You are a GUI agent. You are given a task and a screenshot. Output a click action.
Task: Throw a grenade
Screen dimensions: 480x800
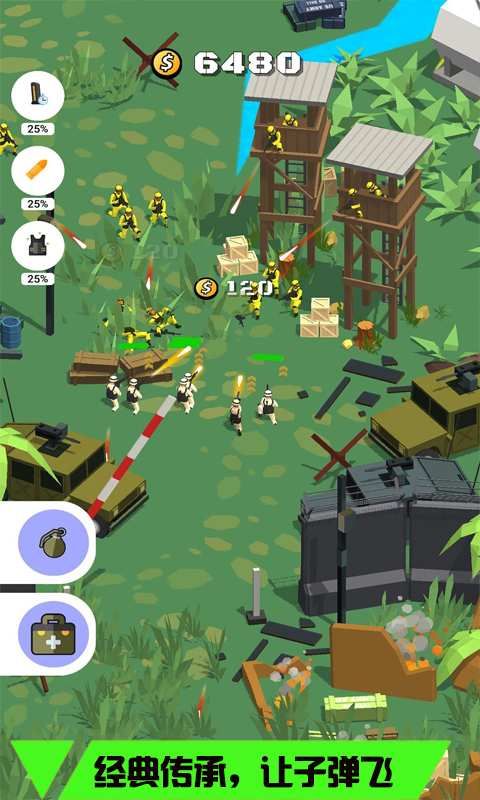pyautogui.click(x=54, y=542)
